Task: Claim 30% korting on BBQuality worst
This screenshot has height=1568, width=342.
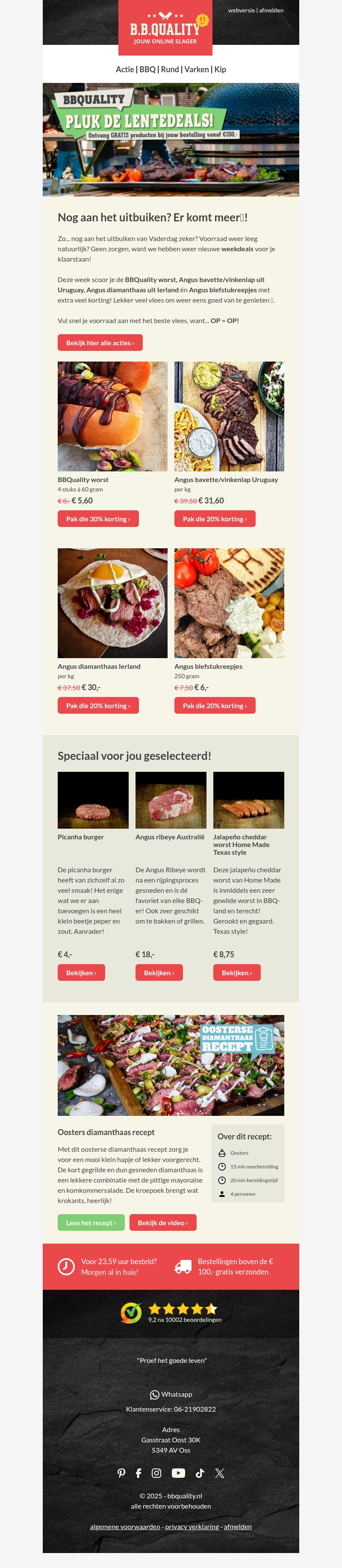Action: click(x=98, y=519)
